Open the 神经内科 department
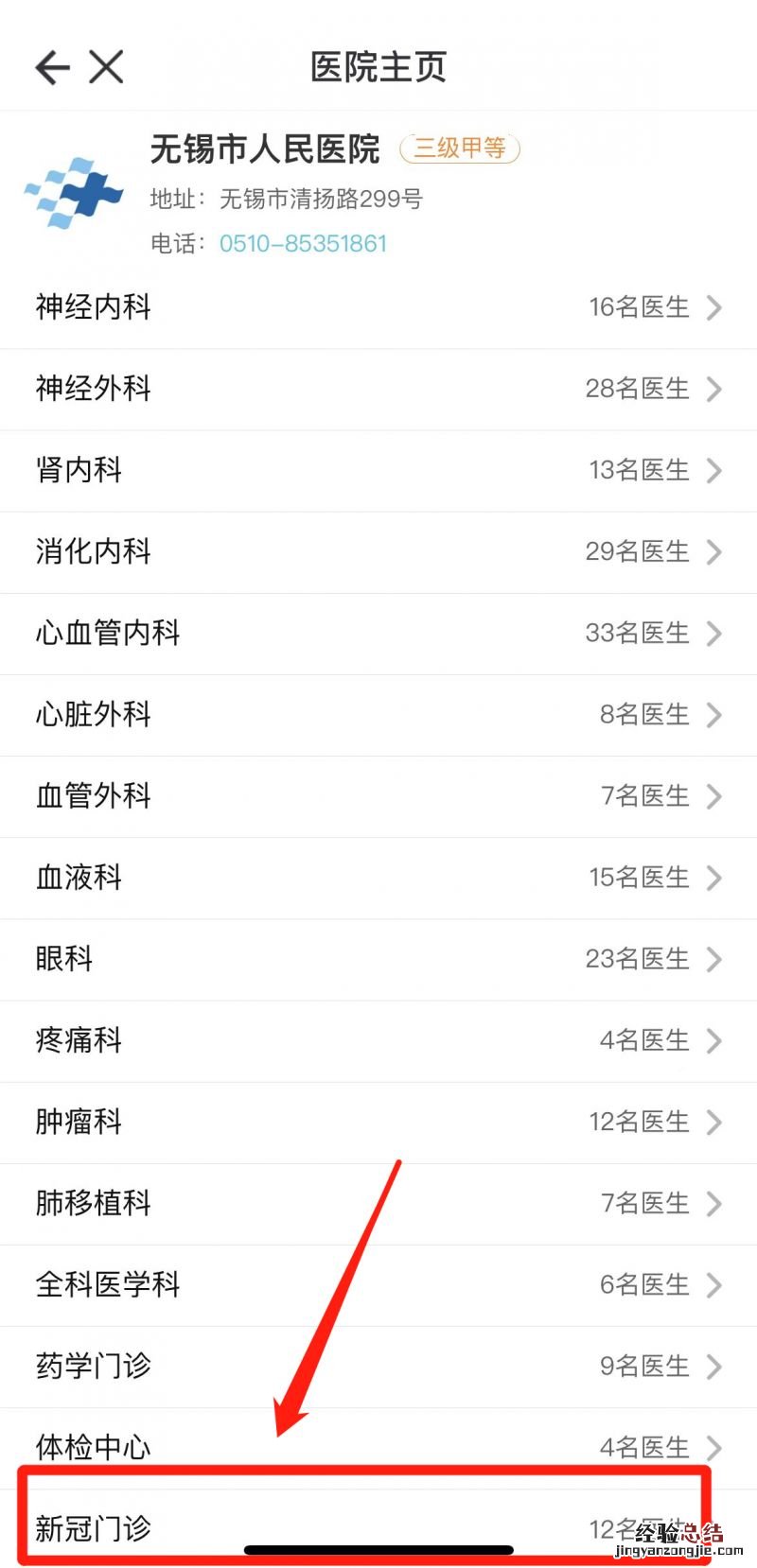 378,307
